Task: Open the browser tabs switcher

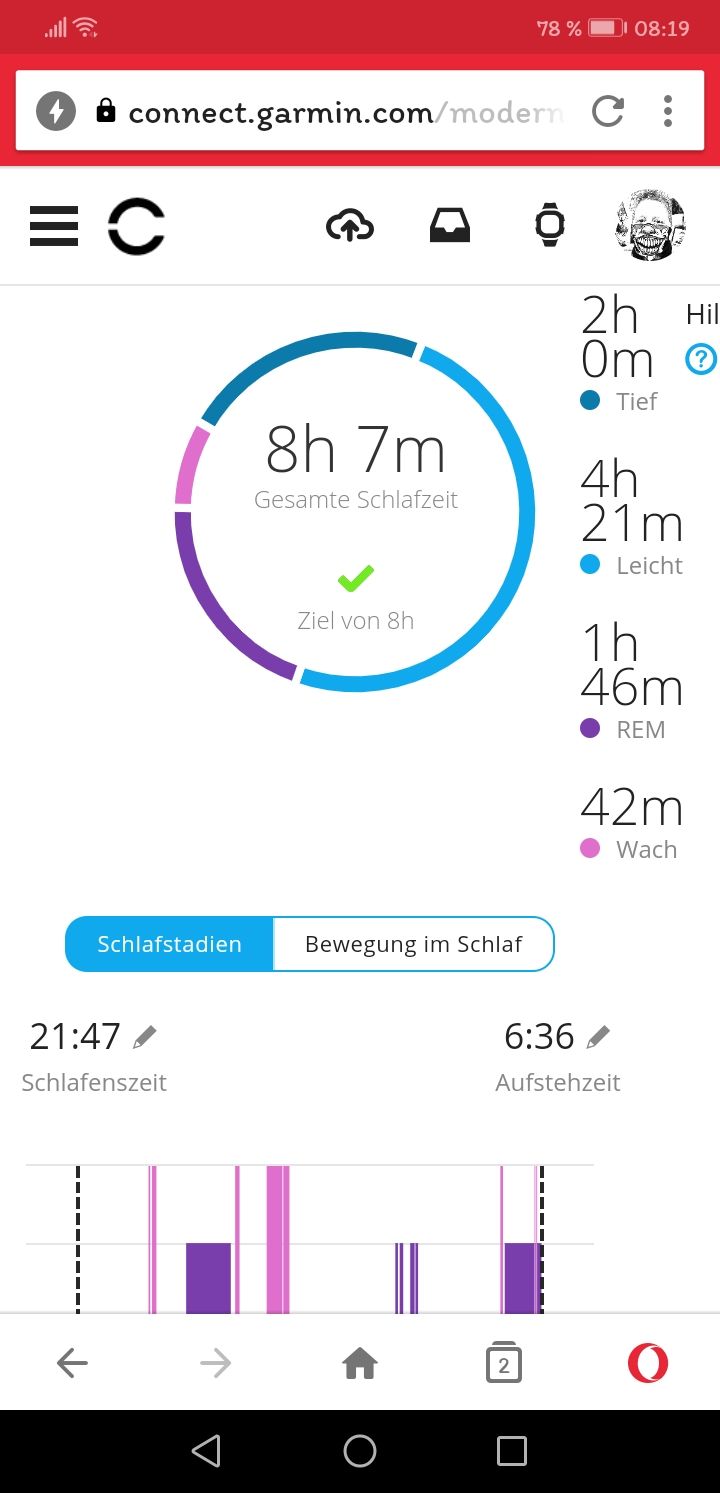Action: click(504, 1363)
